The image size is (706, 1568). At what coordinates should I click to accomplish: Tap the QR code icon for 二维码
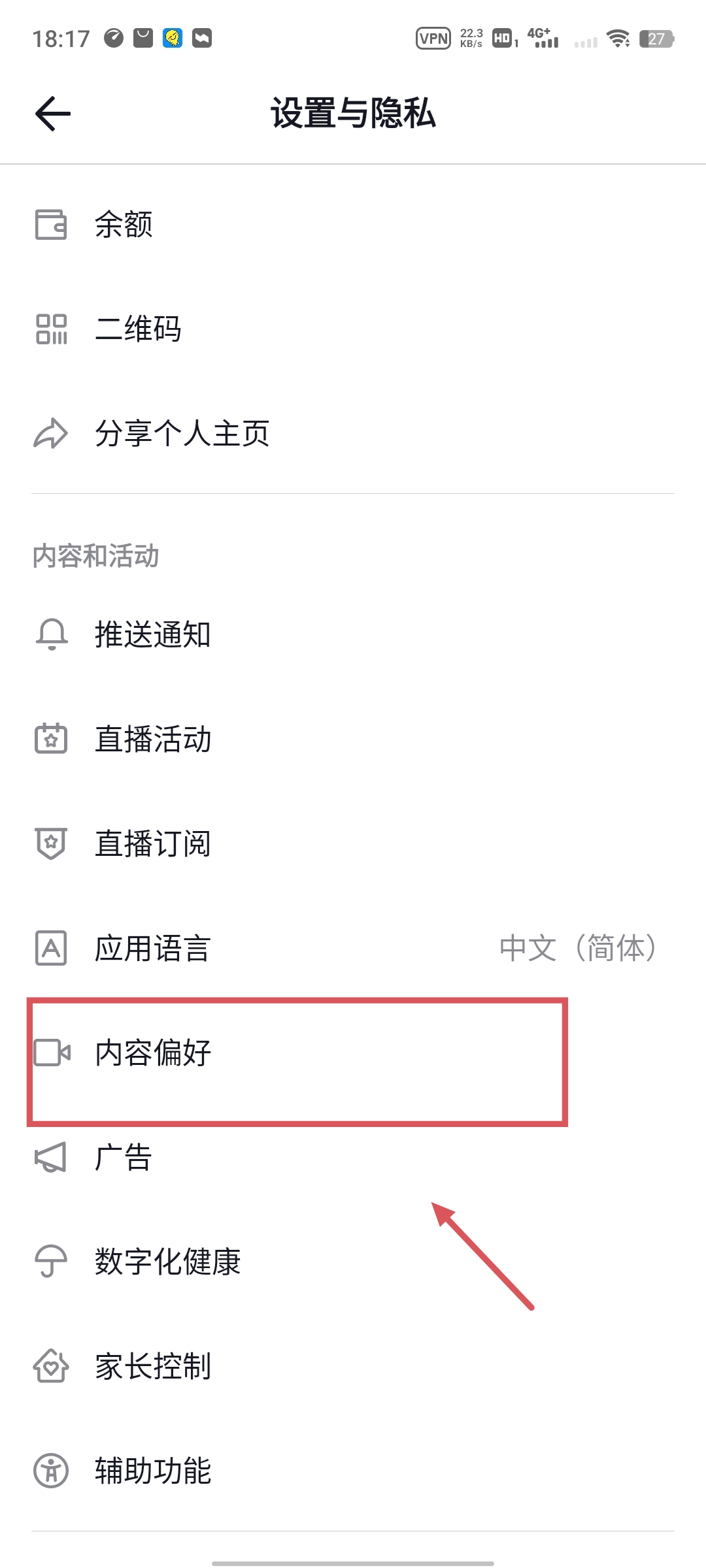[x=51, y=330]
